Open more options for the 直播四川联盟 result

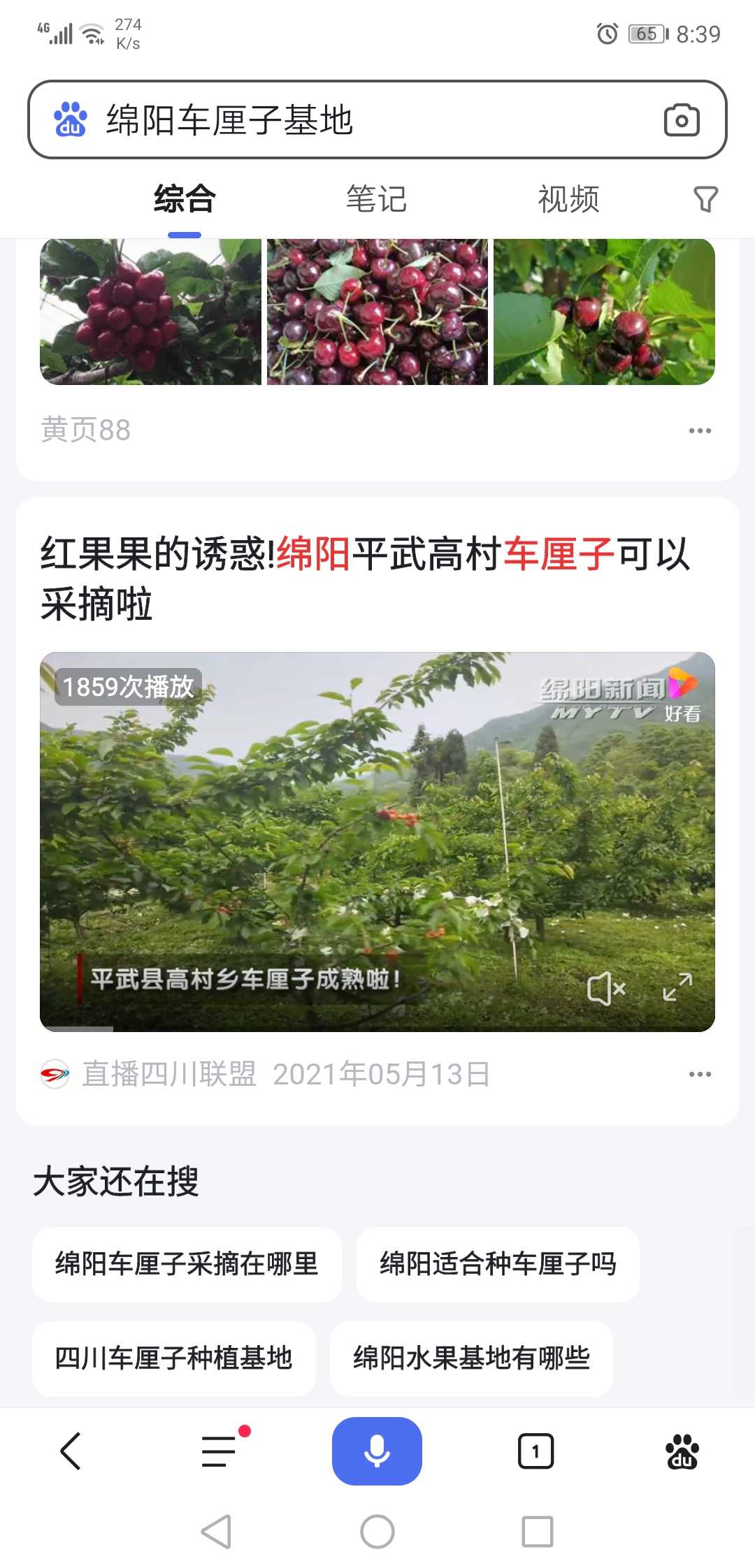coord(700,1074)
